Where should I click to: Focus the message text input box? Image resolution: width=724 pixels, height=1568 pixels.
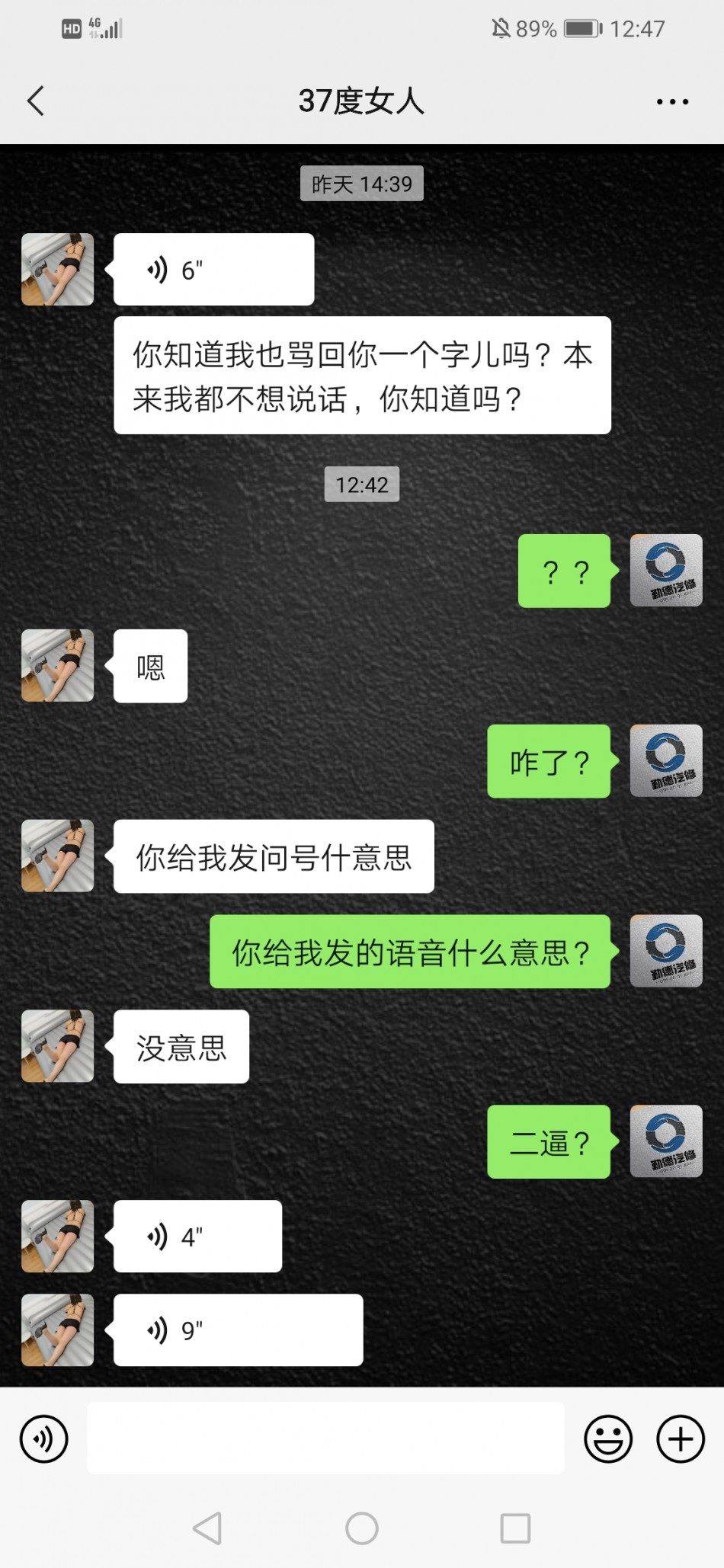point(325,1438)
